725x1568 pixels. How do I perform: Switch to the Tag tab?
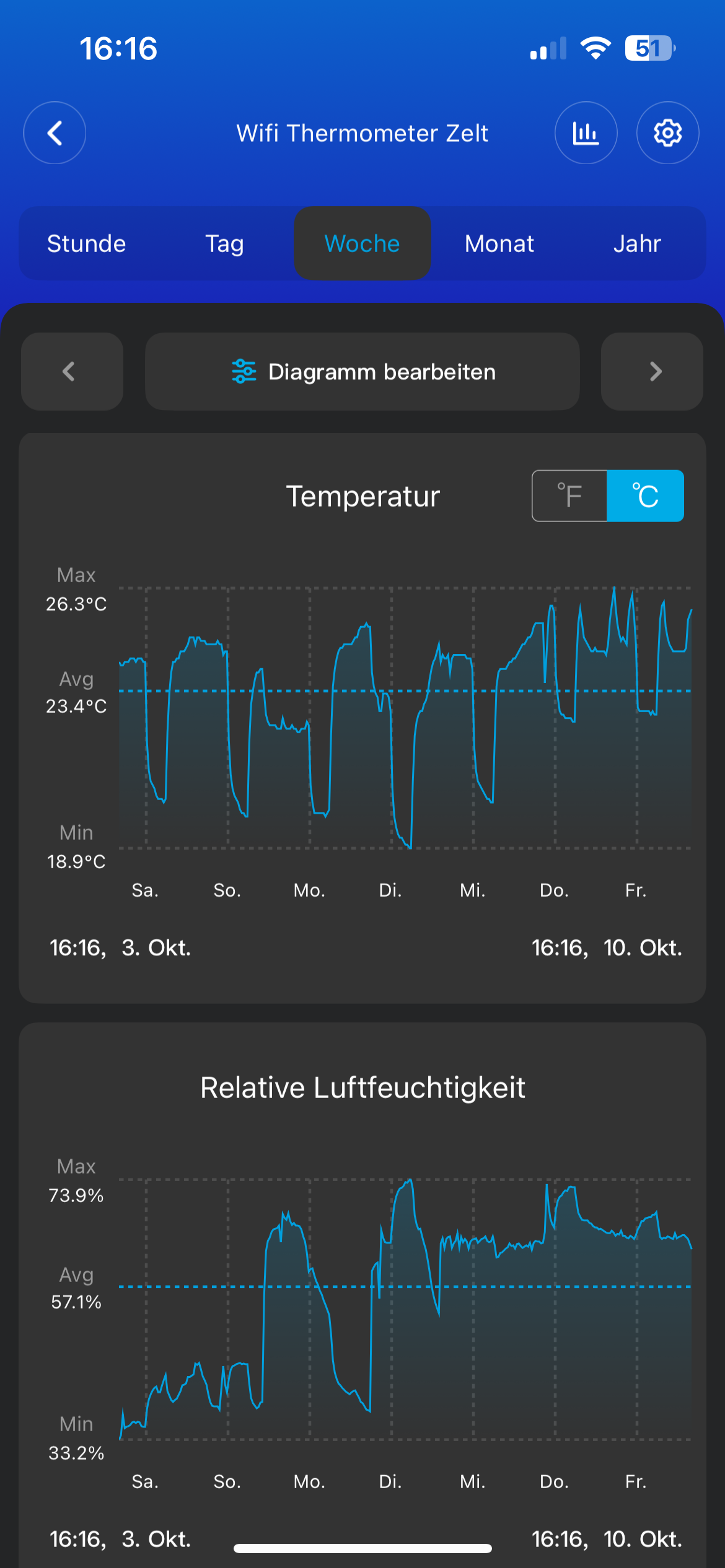tap(224, 243)
